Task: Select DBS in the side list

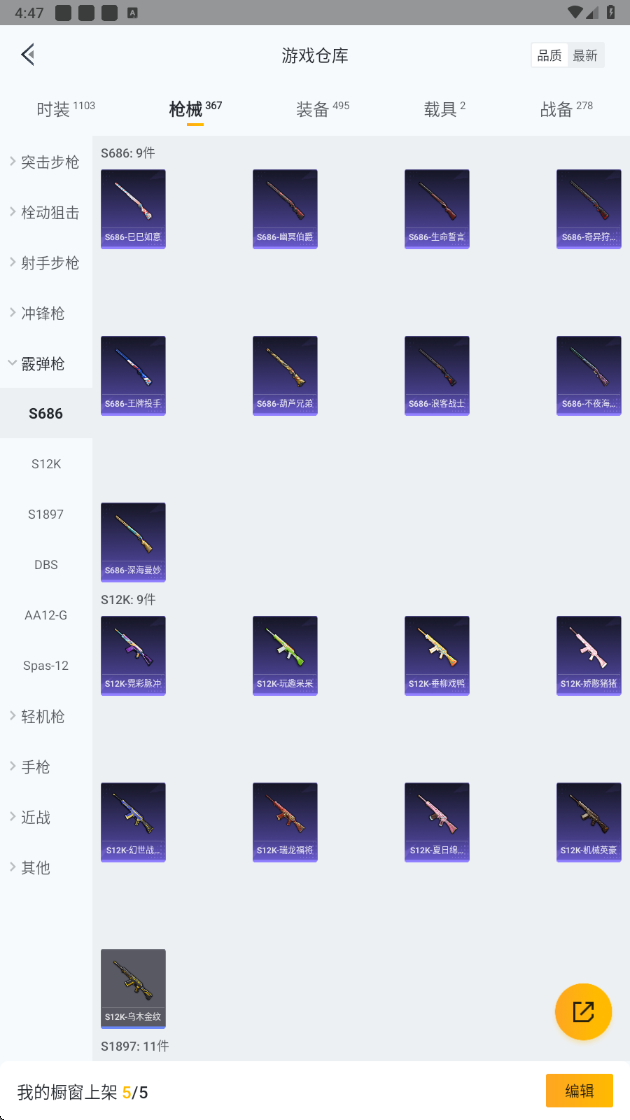Action: click(x=46, y=564)
